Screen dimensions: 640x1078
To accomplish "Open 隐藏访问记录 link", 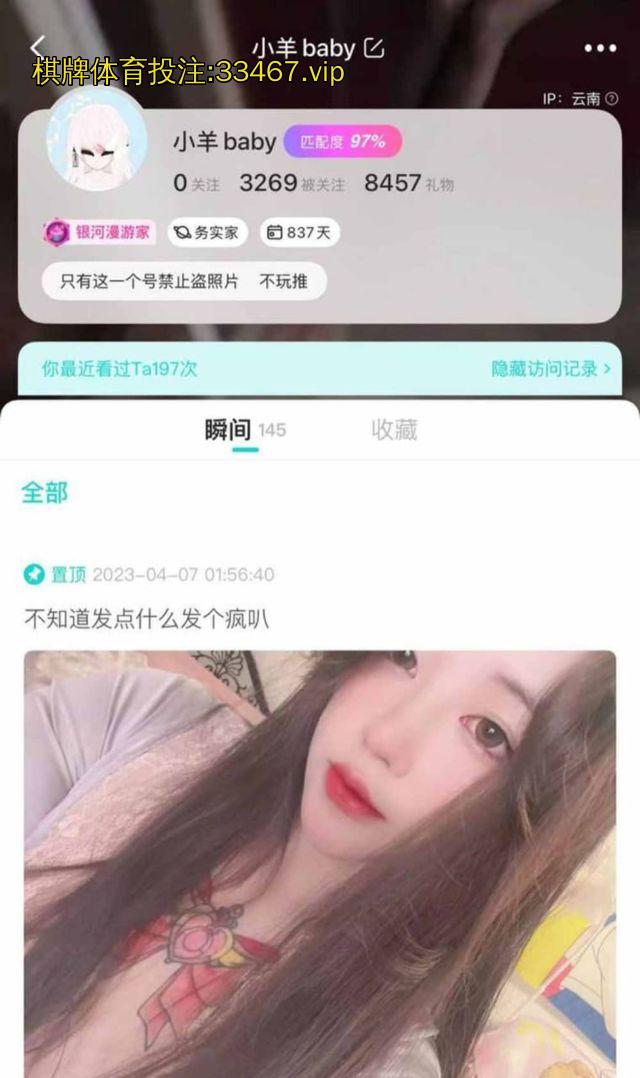I will tap(550, 368).
